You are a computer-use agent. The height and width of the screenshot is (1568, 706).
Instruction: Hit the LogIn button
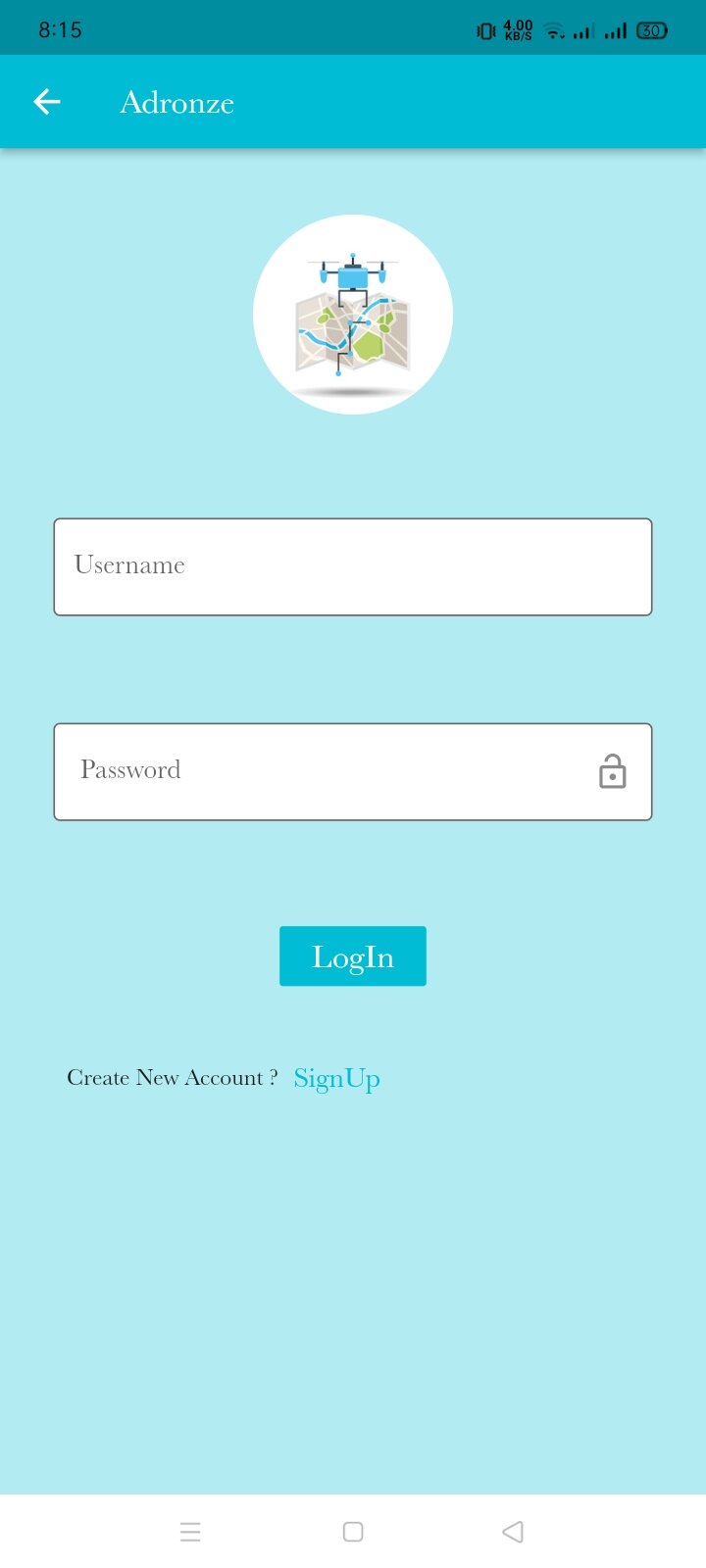pos(353,956)
